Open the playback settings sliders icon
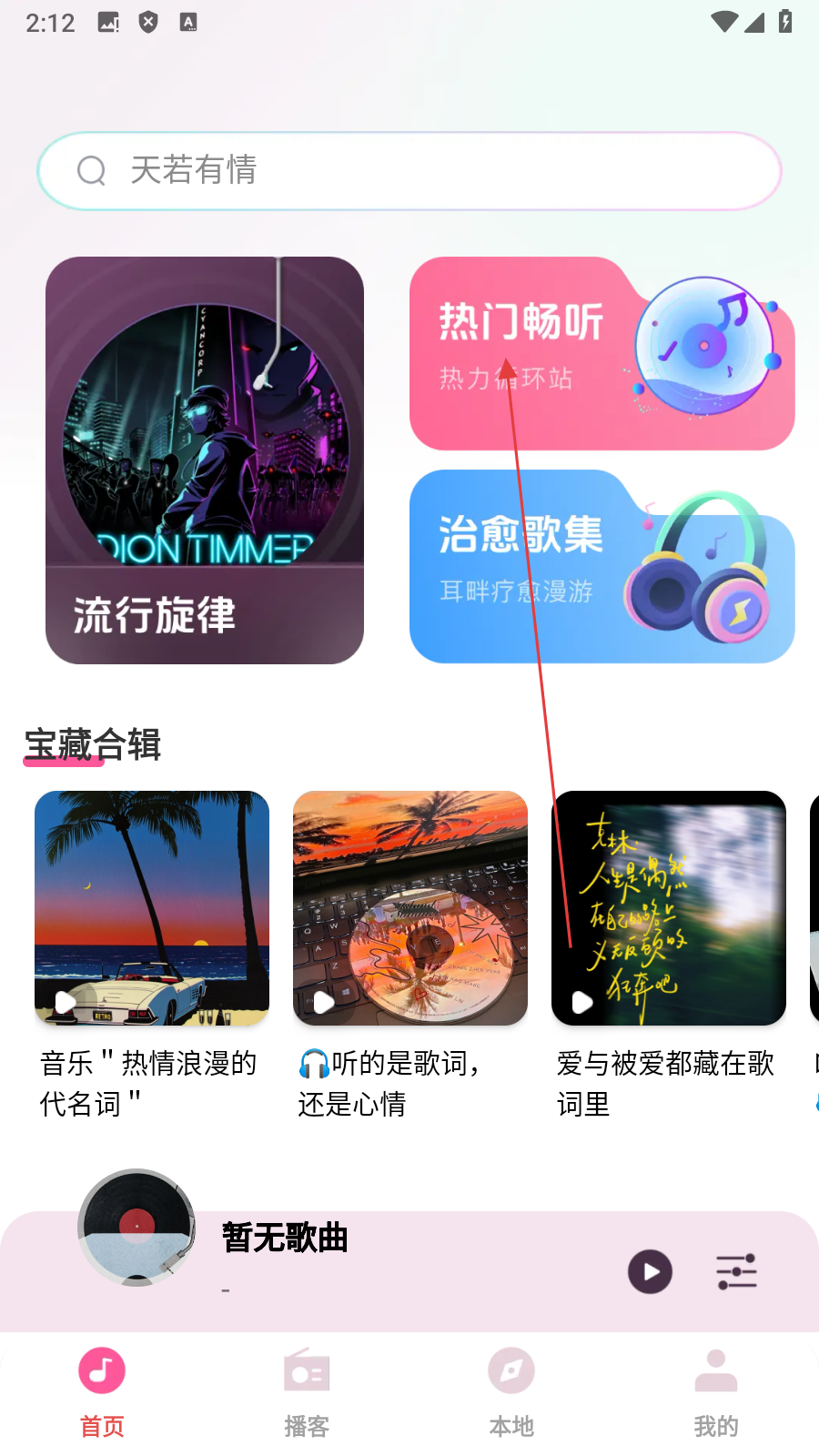Viewport: 819px width, 1456px height. click(736, 1271)
